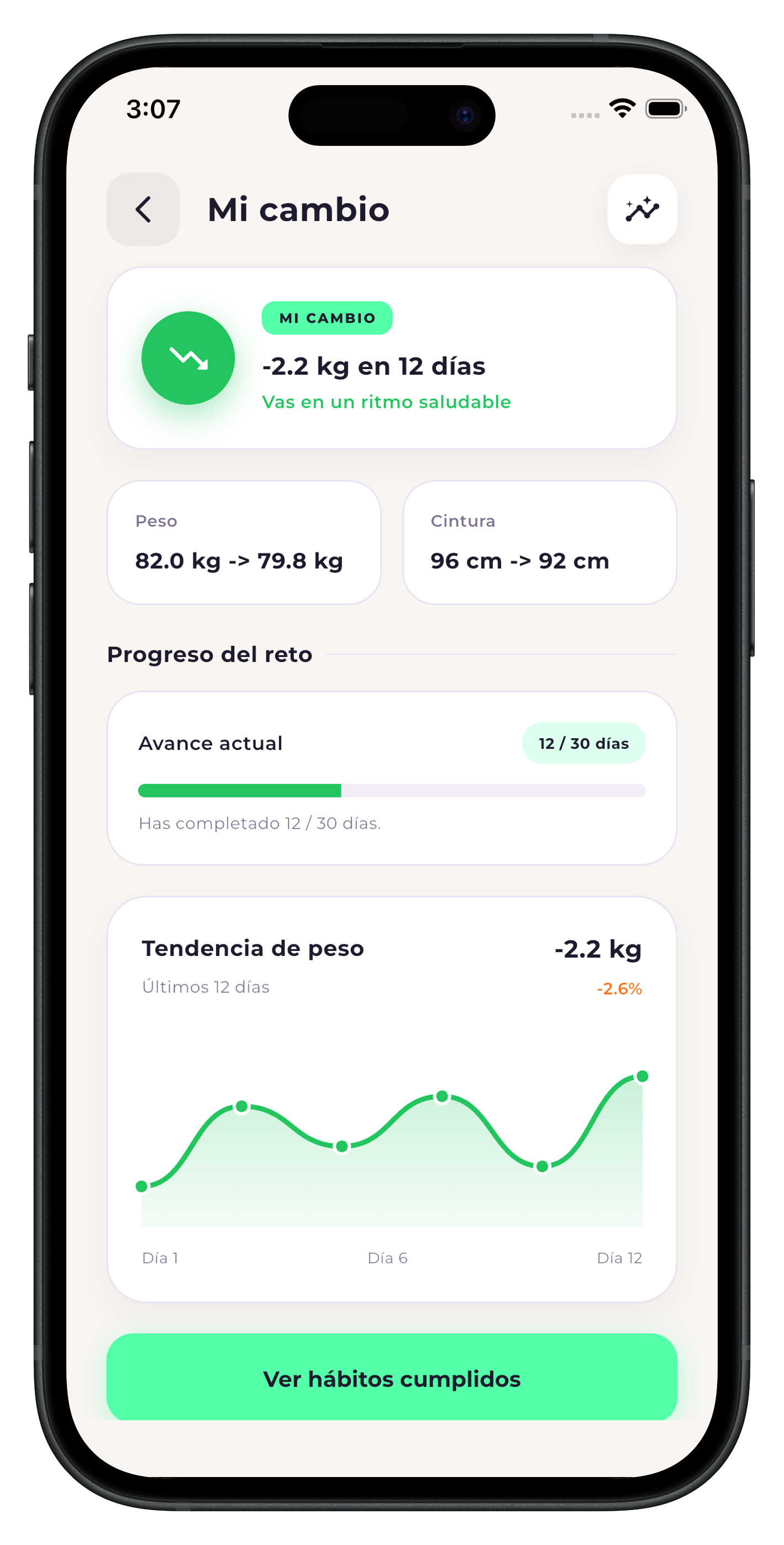Select the sparkline chart icon in the header

[642, 209]
